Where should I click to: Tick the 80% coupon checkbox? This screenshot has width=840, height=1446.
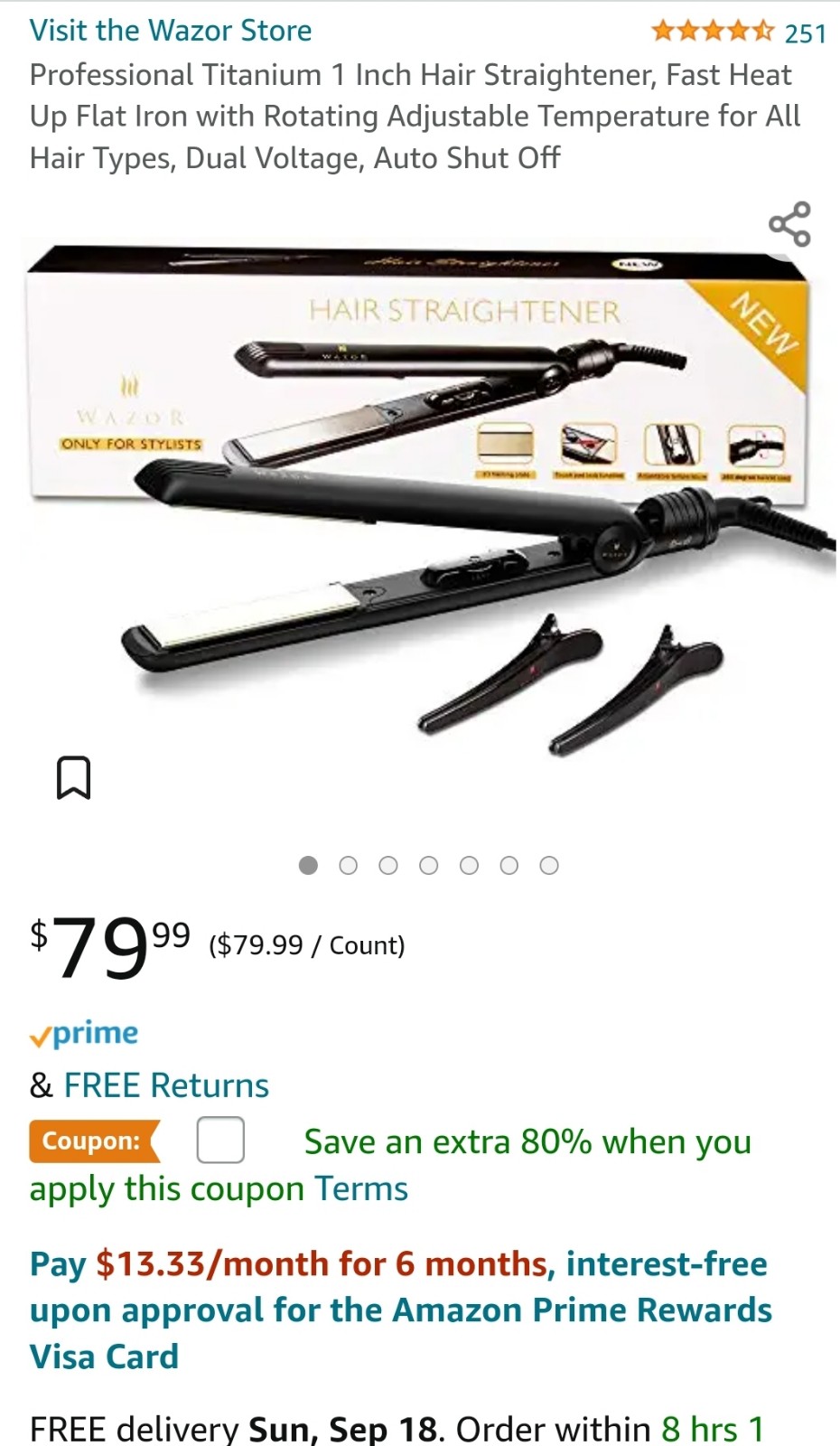click(x=220, y=1140)
